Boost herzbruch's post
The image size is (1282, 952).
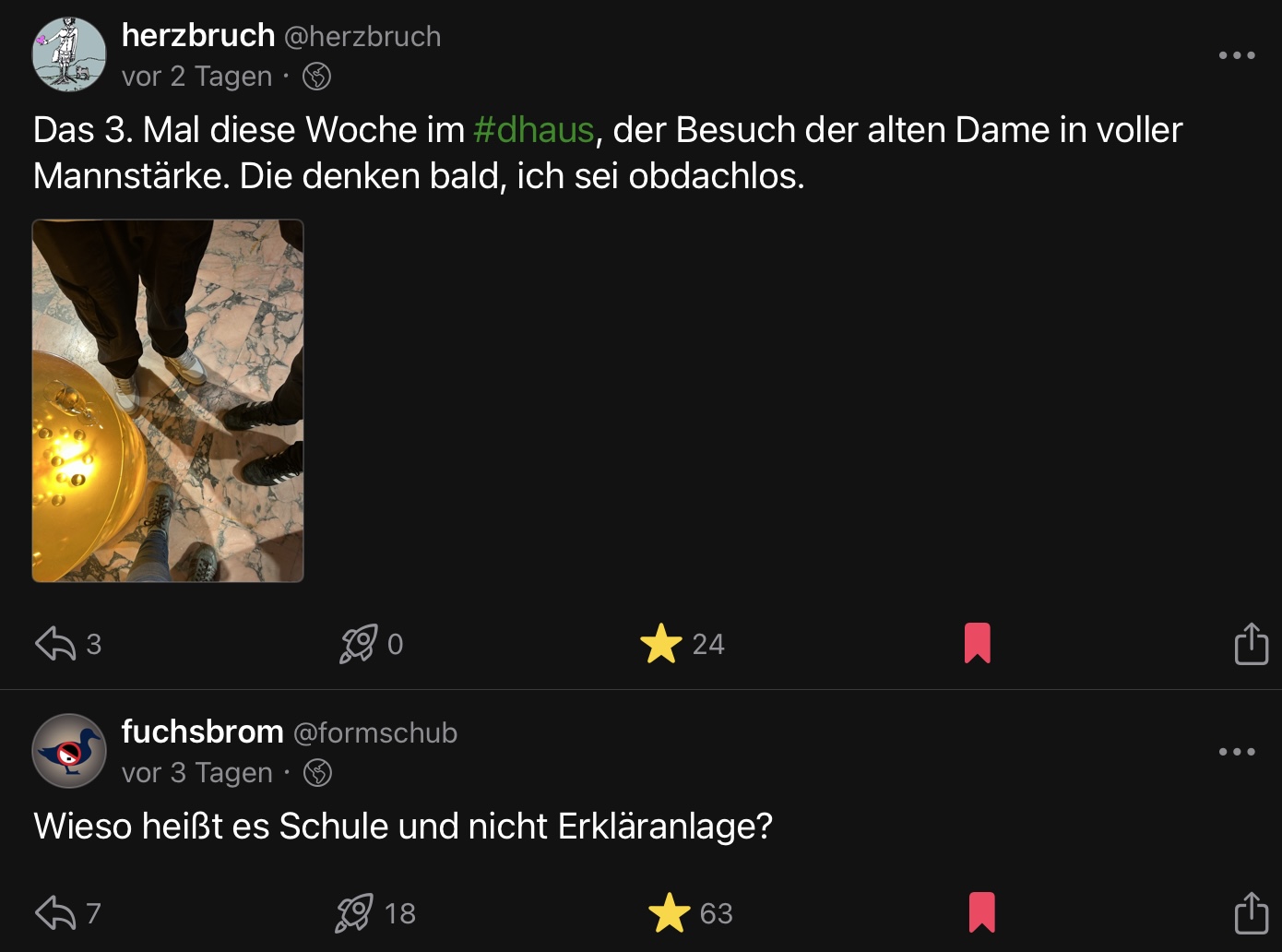pos(359,644)
